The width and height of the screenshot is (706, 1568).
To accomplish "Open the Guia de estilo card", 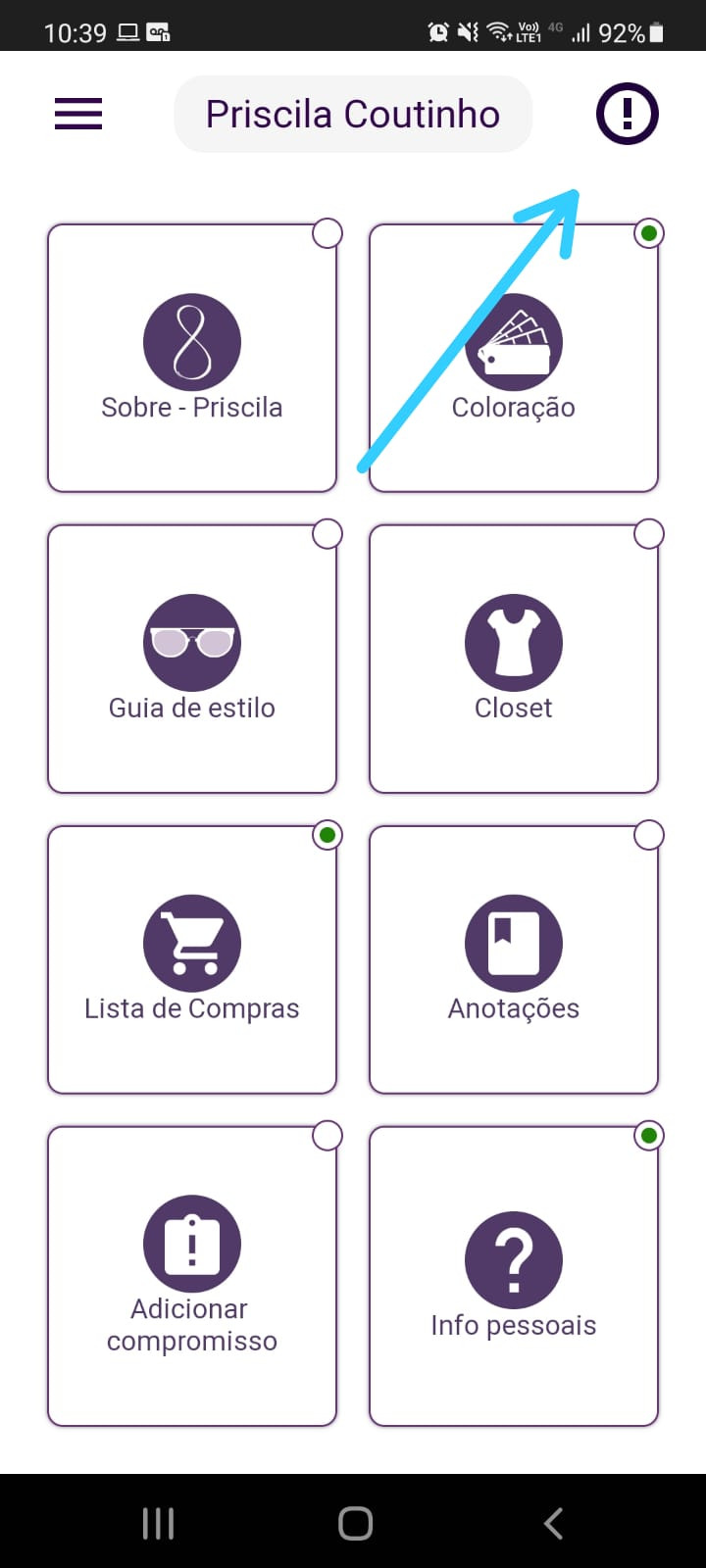I will (x=192, y=659).
